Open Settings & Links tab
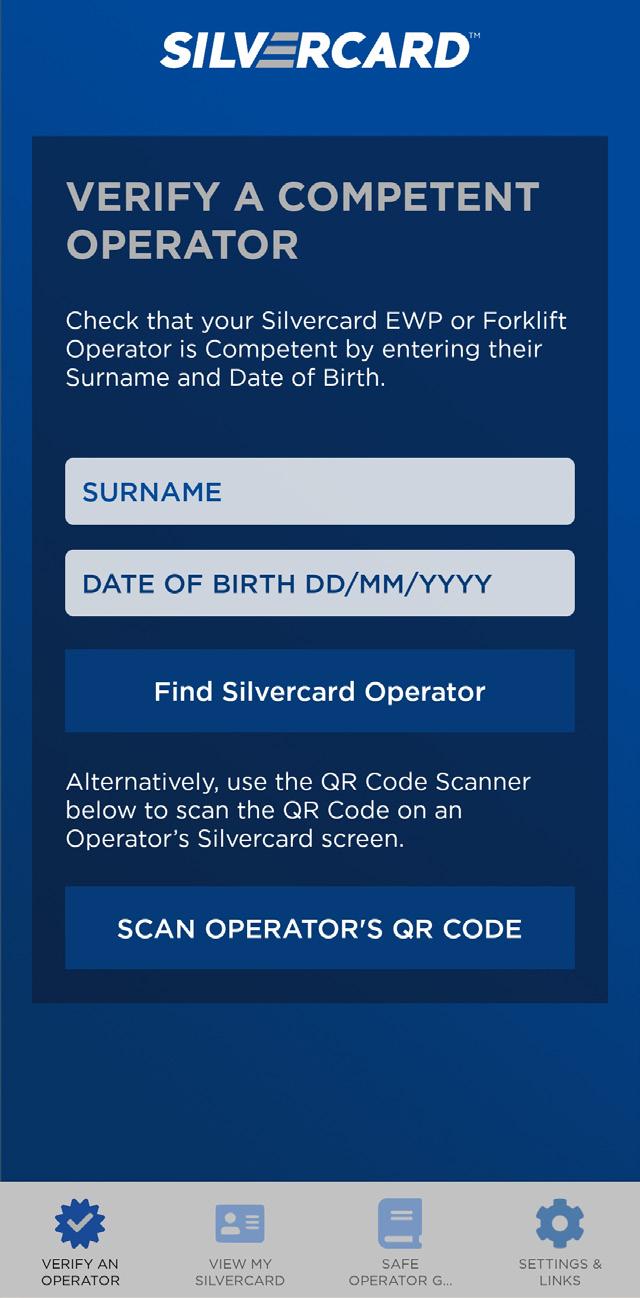The width and height of the screenshot is (640, 1298). [x=560, y=1241]
